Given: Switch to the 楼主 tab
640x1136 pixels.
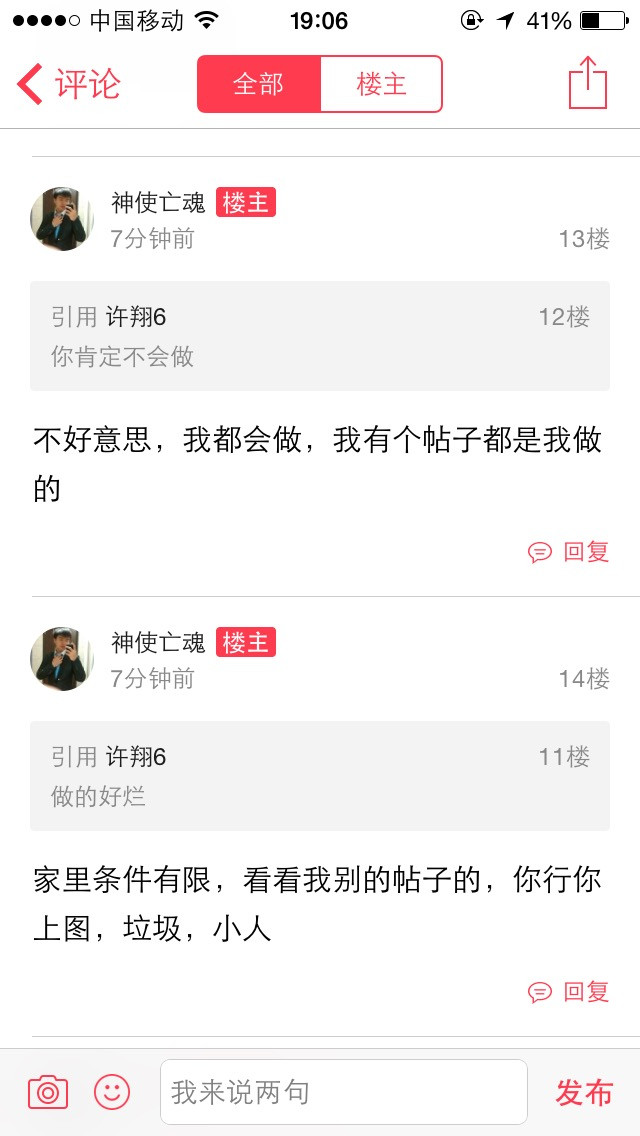Looking at the screenshot, I should (381, 84).
